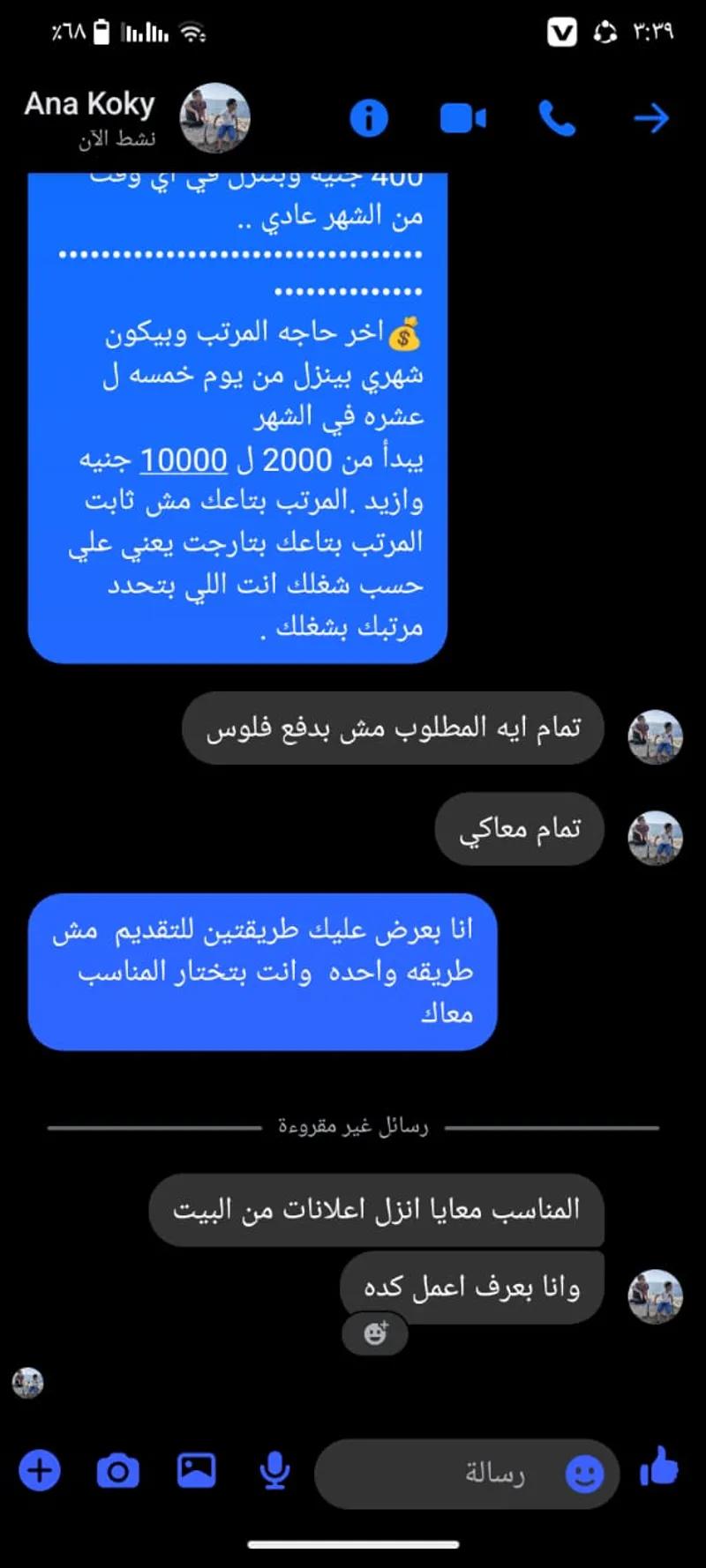The height and width of the screenshot is (1568, 706).
Task: Open the gallery to send an image
Action: click(196, 1470)
